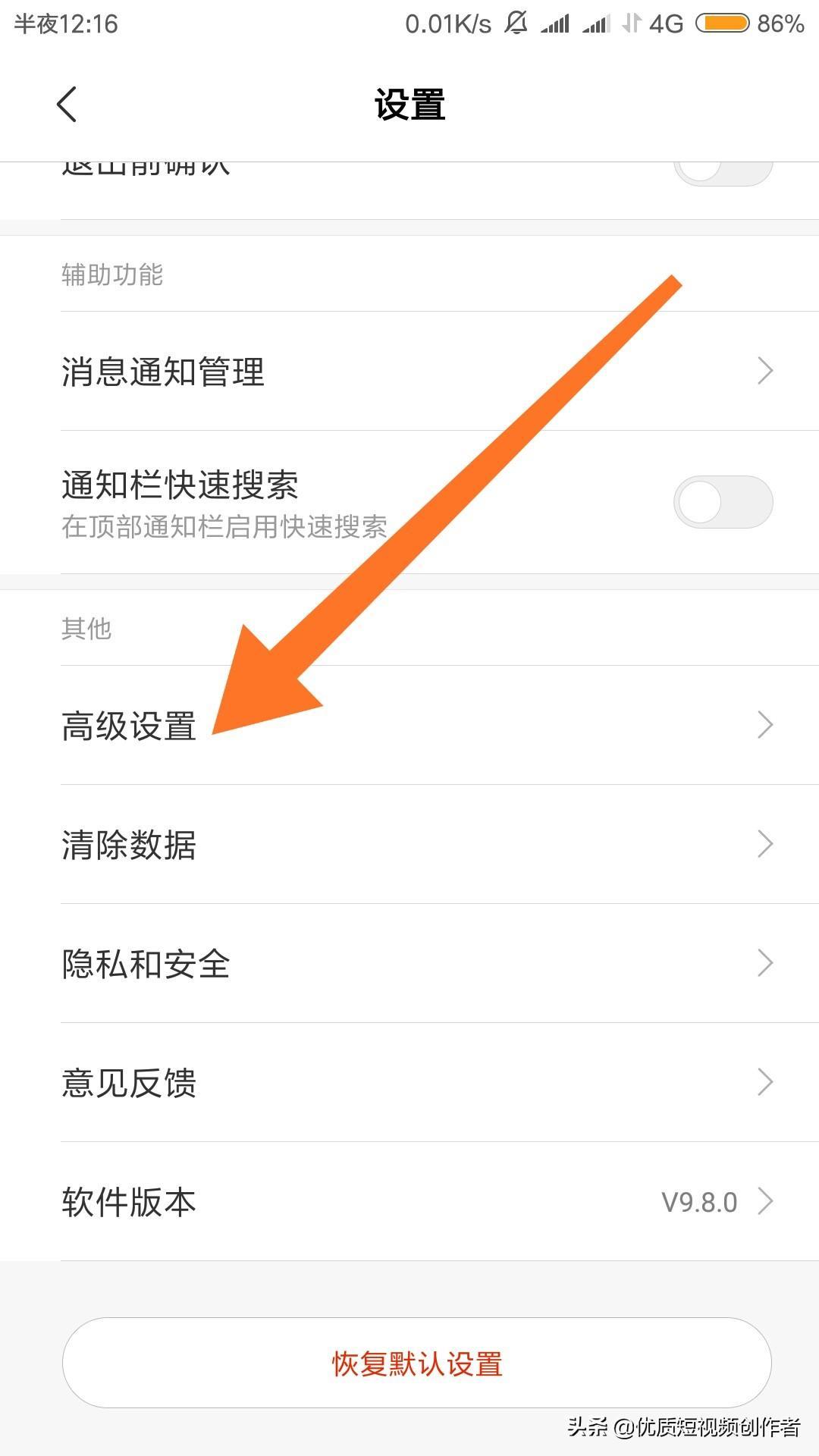Go back from the 设置 page
This screenshot has height=1456, width=819.
(x=67, y=104)
